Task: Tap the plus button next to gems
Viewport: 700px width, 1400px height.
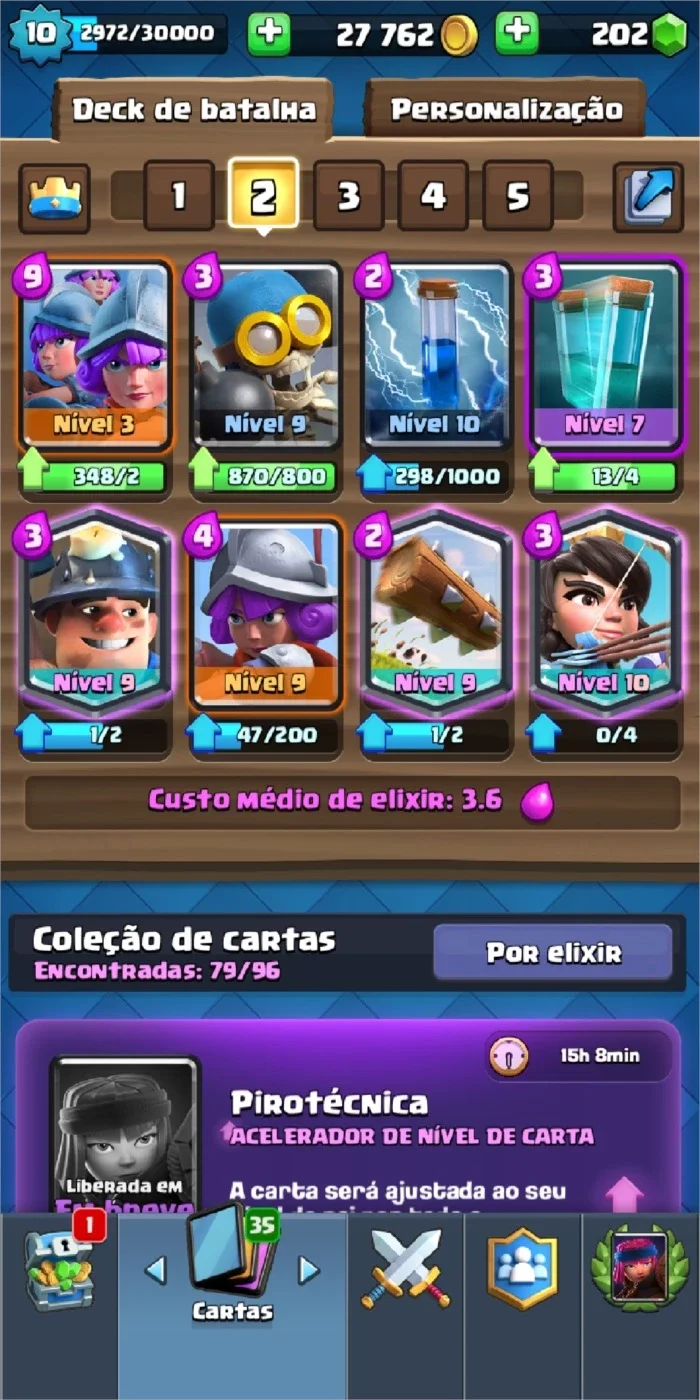Action: pyautogui.click(x=517, y=35)
